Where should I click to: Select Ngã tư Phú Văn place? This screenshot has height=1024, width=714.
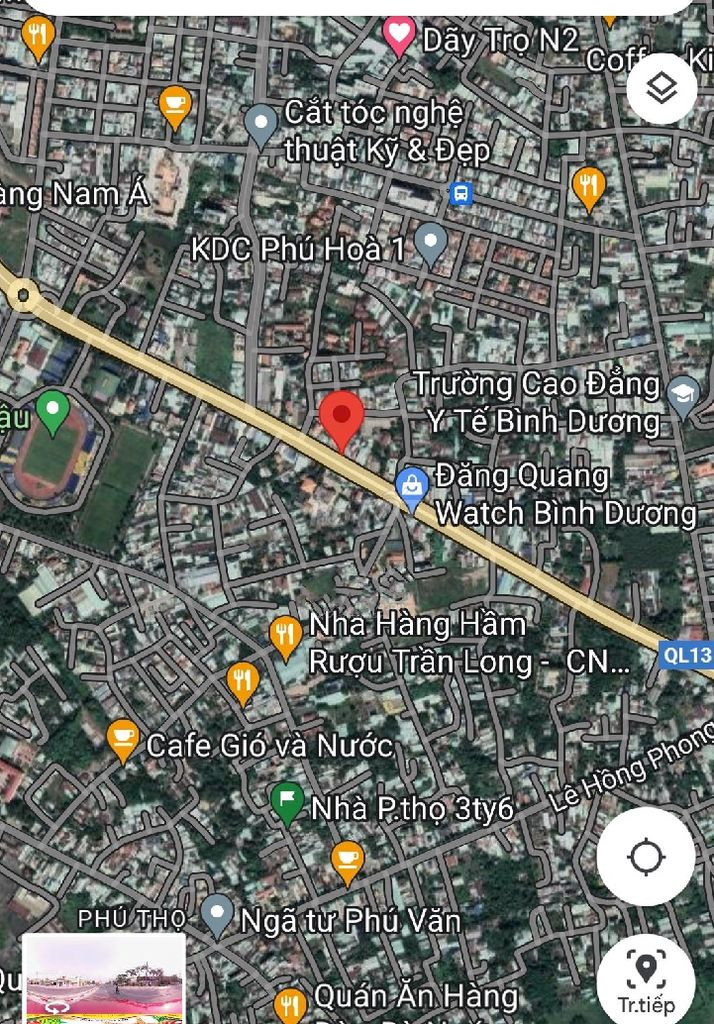coord(217,914)
